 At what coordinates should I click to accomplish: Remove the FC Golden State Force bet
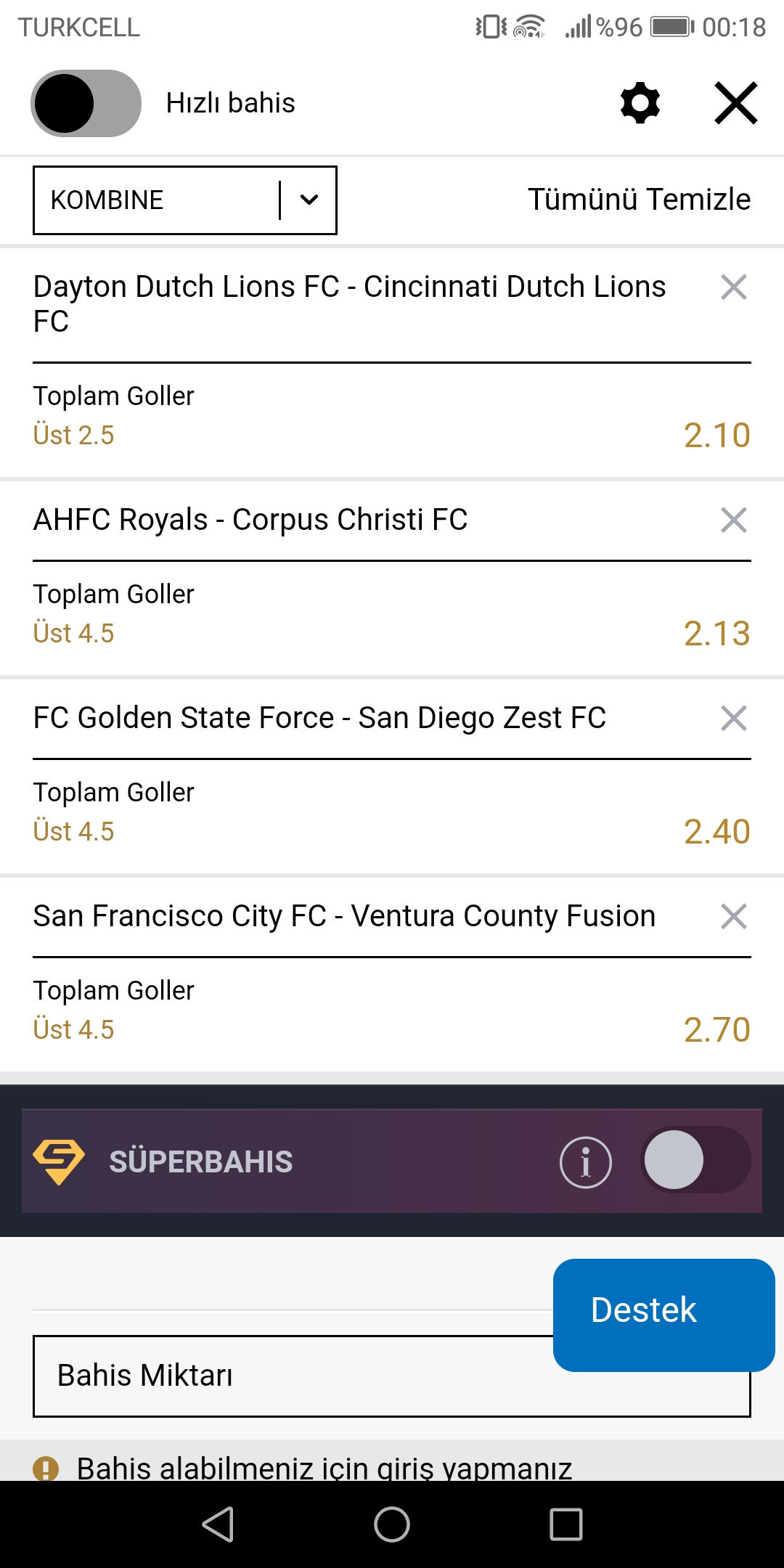point(734,718)
